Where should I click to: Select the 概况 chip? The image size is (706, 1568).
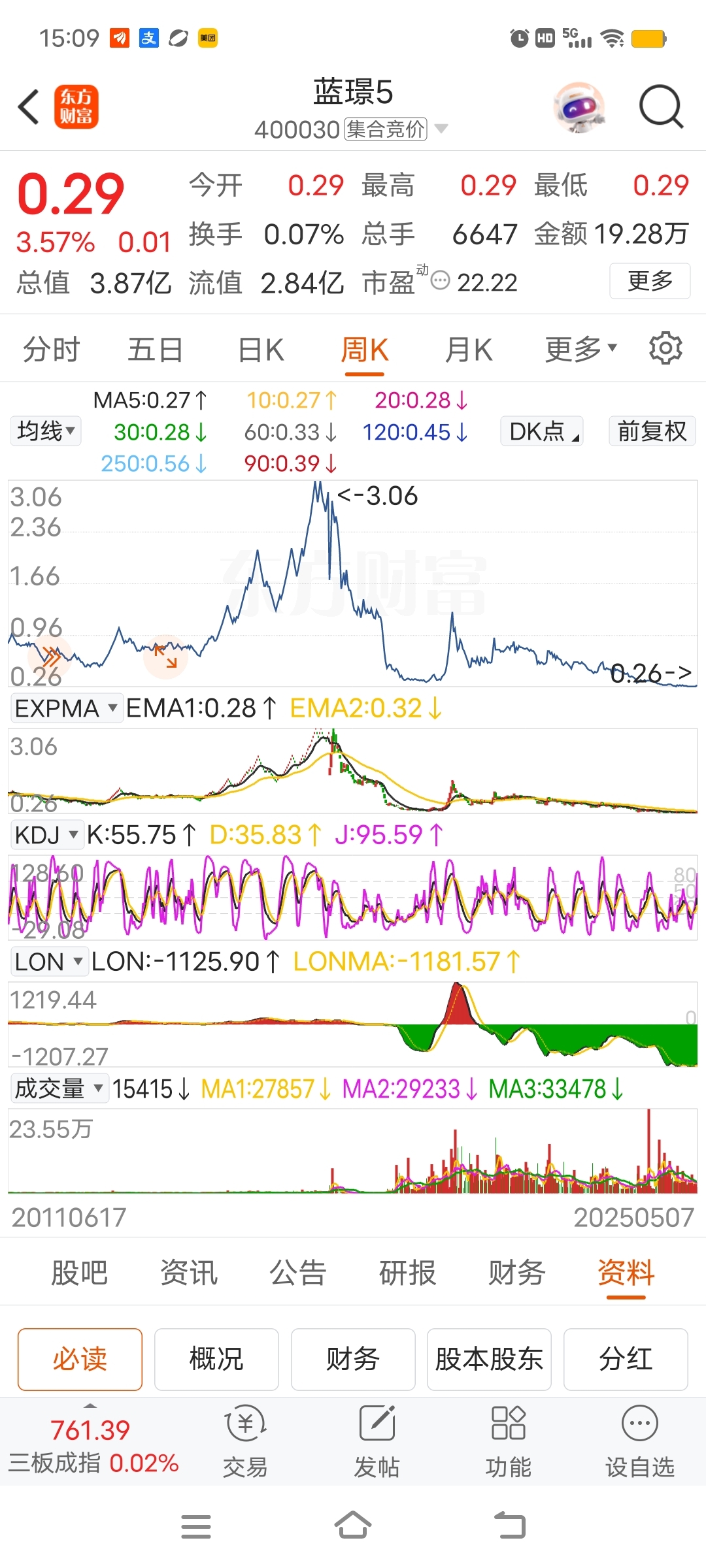pyautogui.click(x=216, y=1359)
